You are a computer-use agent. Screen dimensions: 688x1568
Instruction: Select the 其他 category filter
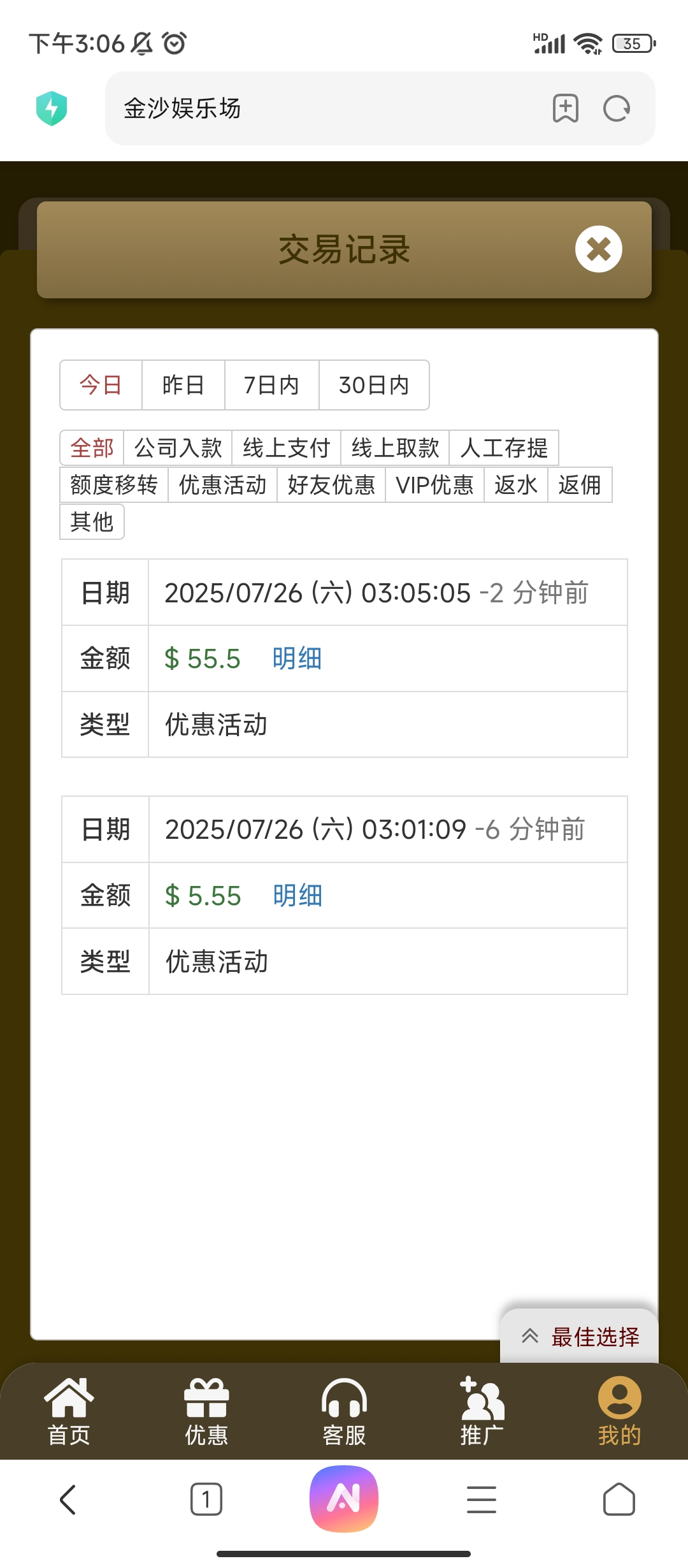click(92, 522)
